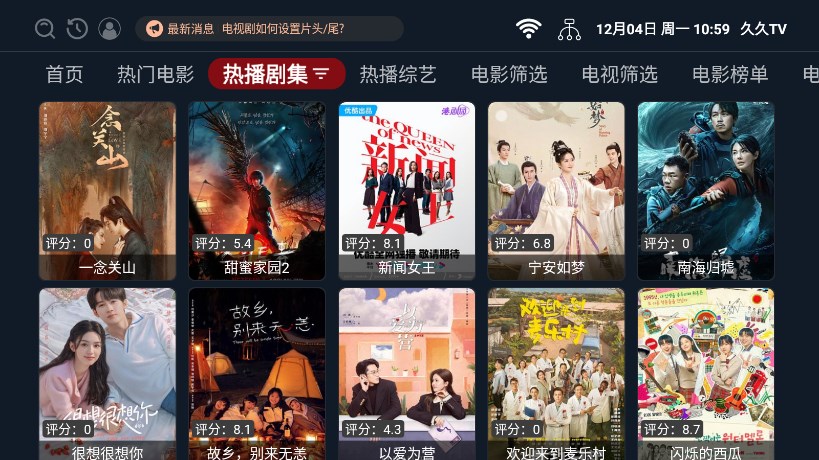This screenshot has width=819, height=460.
Task: Open the latest news announcement bar
Action: click(x=269, y=29)
